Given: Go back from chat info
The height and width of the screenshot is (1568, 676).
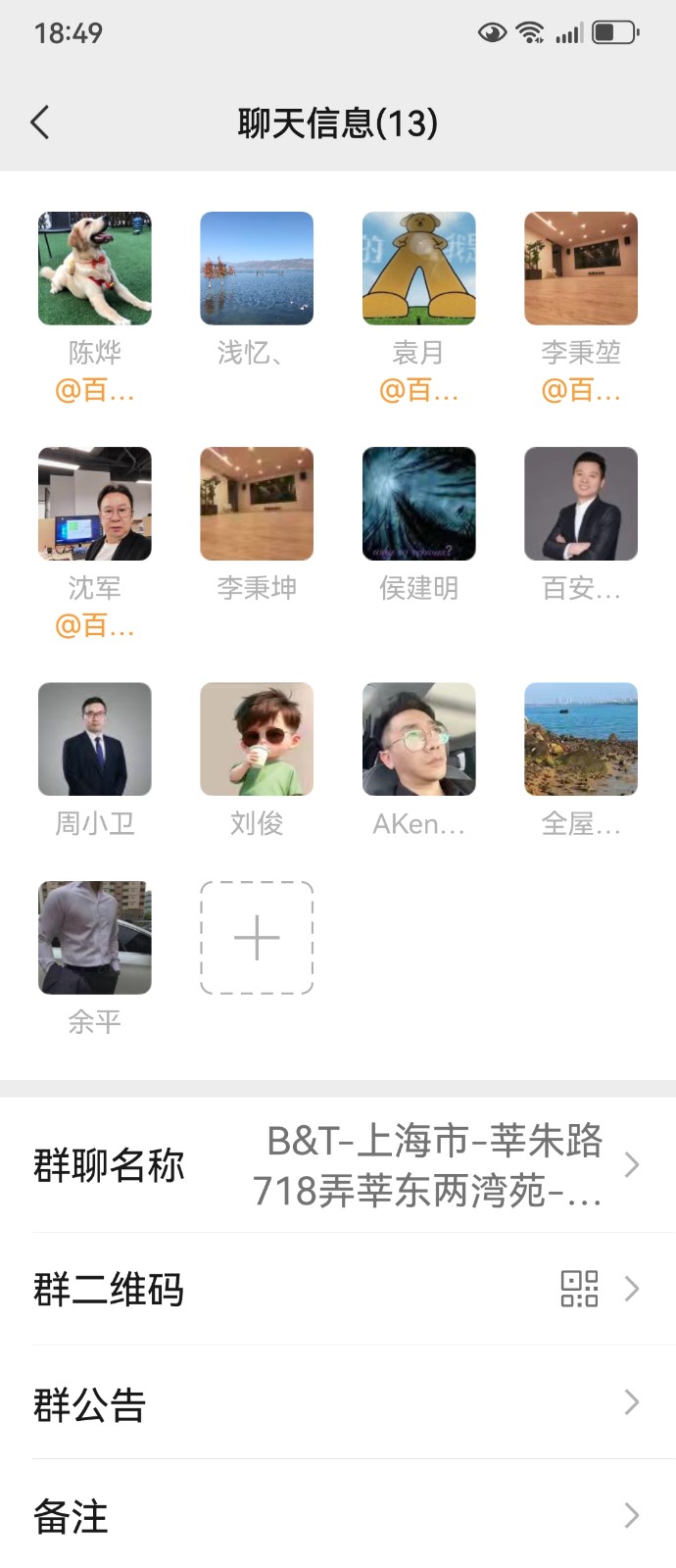Looking at the screenshot, I should coord(40,122).
